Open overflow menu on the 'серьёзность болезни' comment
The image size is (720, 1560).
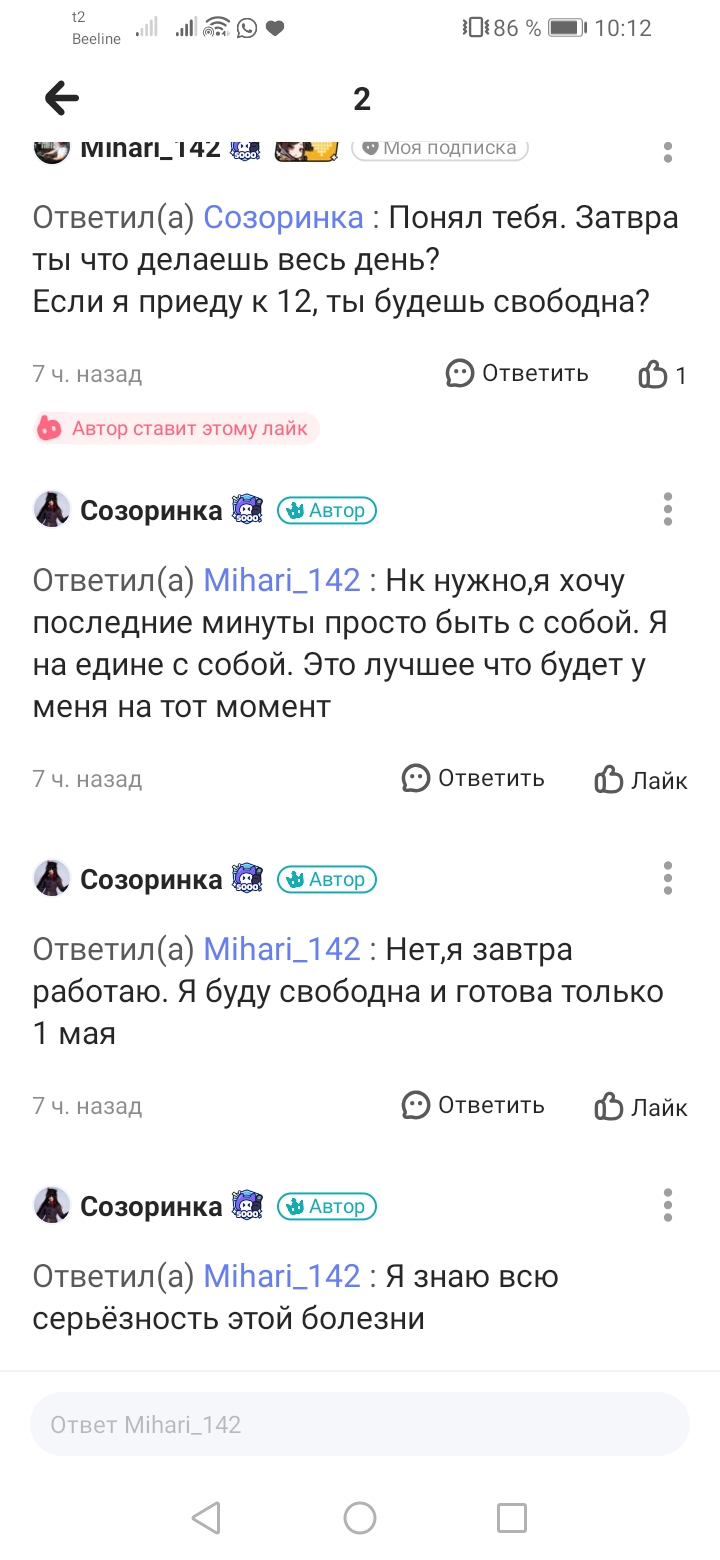point(668,1205)
